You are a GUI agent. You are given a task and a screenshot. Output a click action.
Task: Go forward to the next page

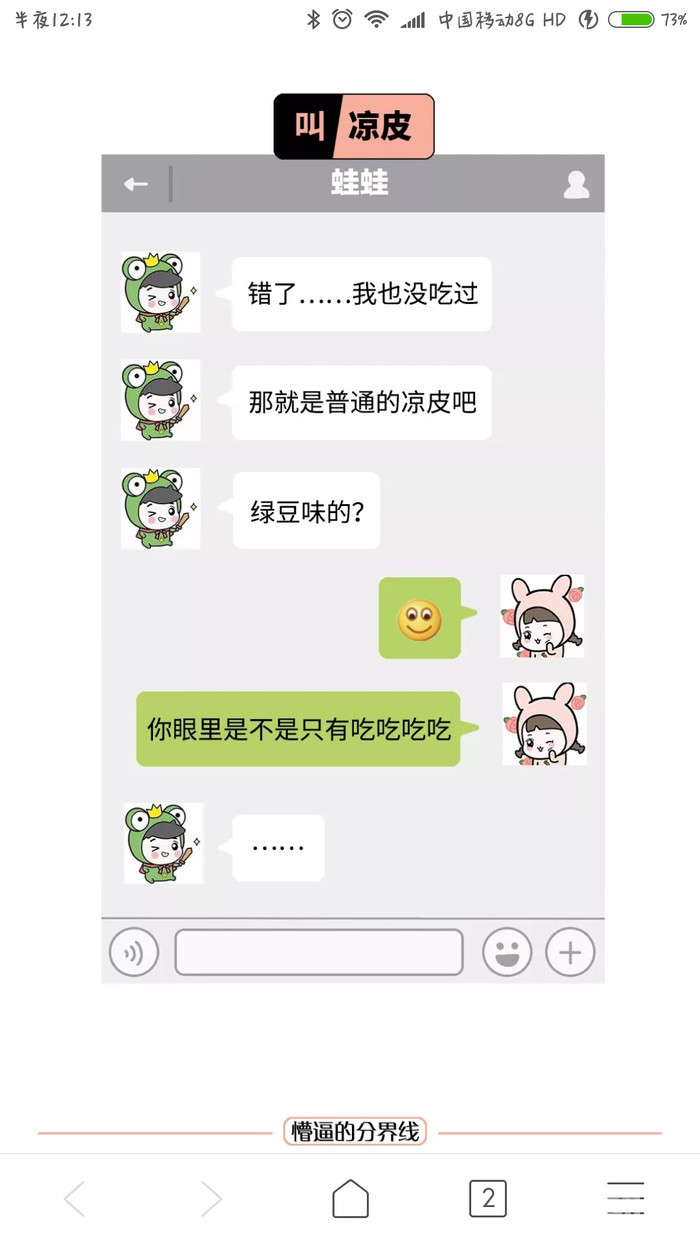pos(210,1198)
